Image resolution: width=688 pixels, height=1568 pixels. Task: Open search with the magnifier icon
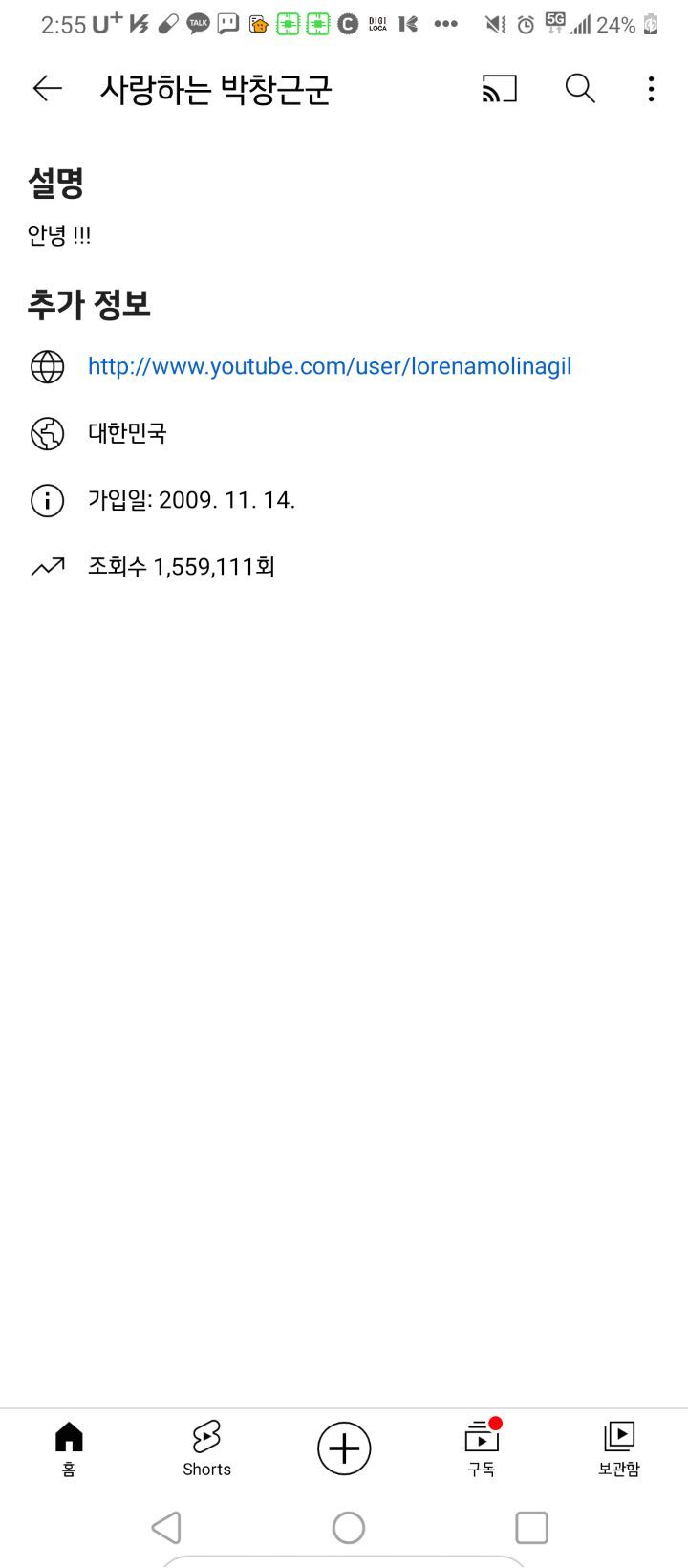click(x=580, y=89)
